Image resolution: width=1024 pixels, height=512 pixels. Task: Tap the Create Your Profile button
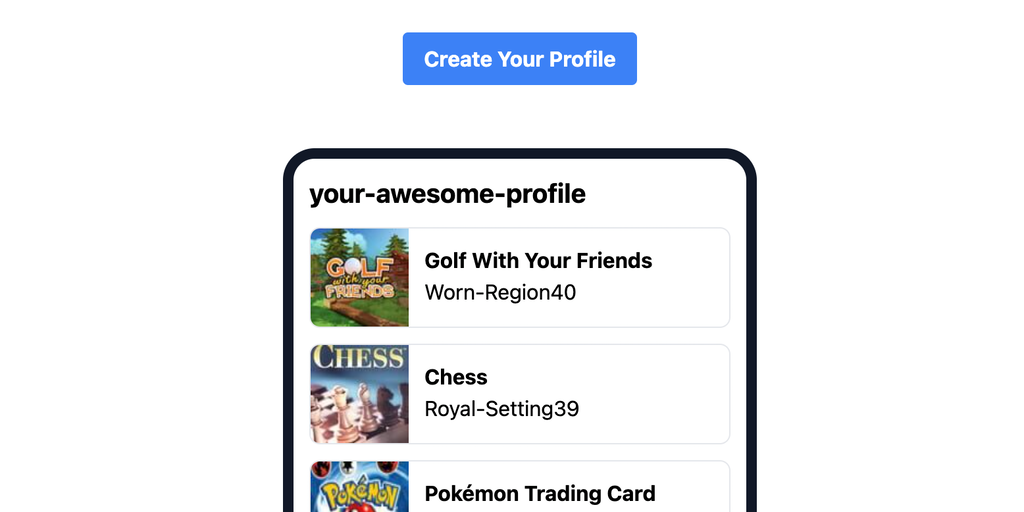click(519, 59)
